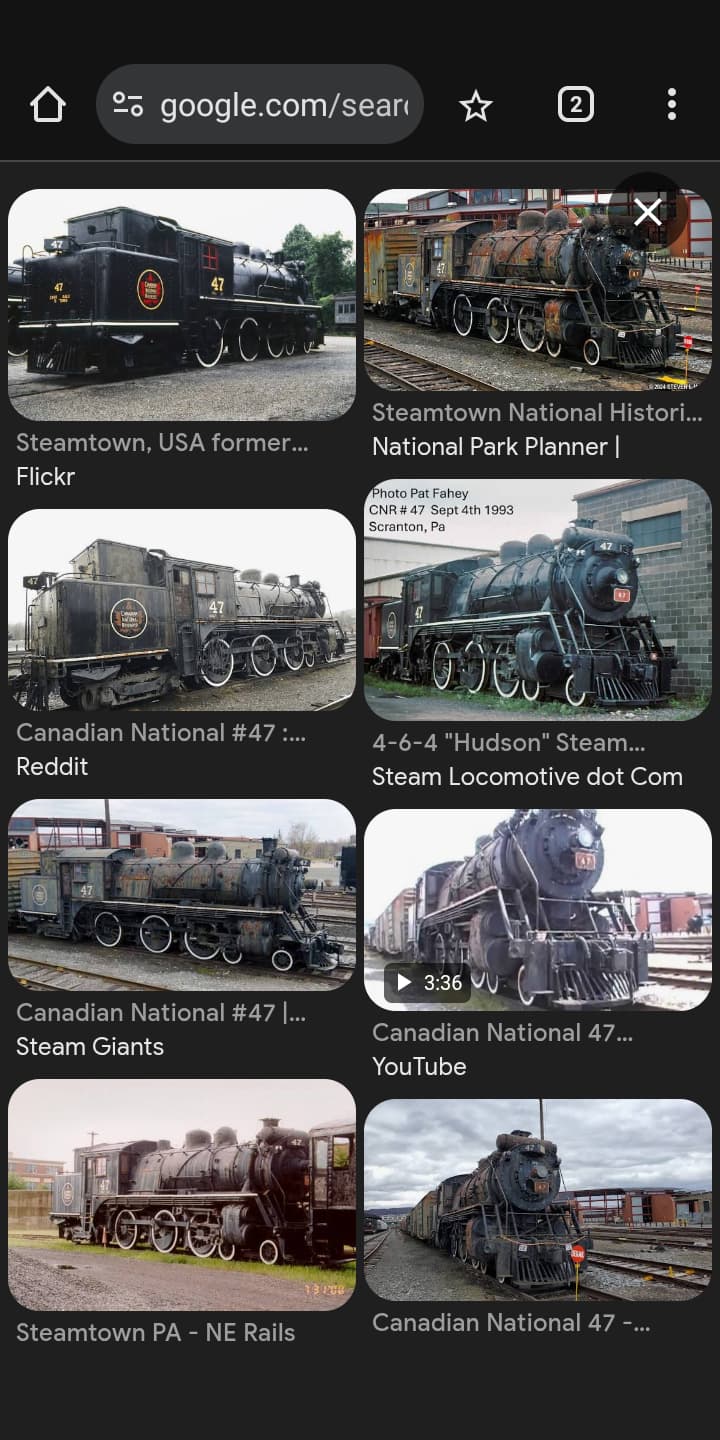The image size is (720, 1440).
Task: Play the 3:36 YouTube video result
Action: (537, 910)
